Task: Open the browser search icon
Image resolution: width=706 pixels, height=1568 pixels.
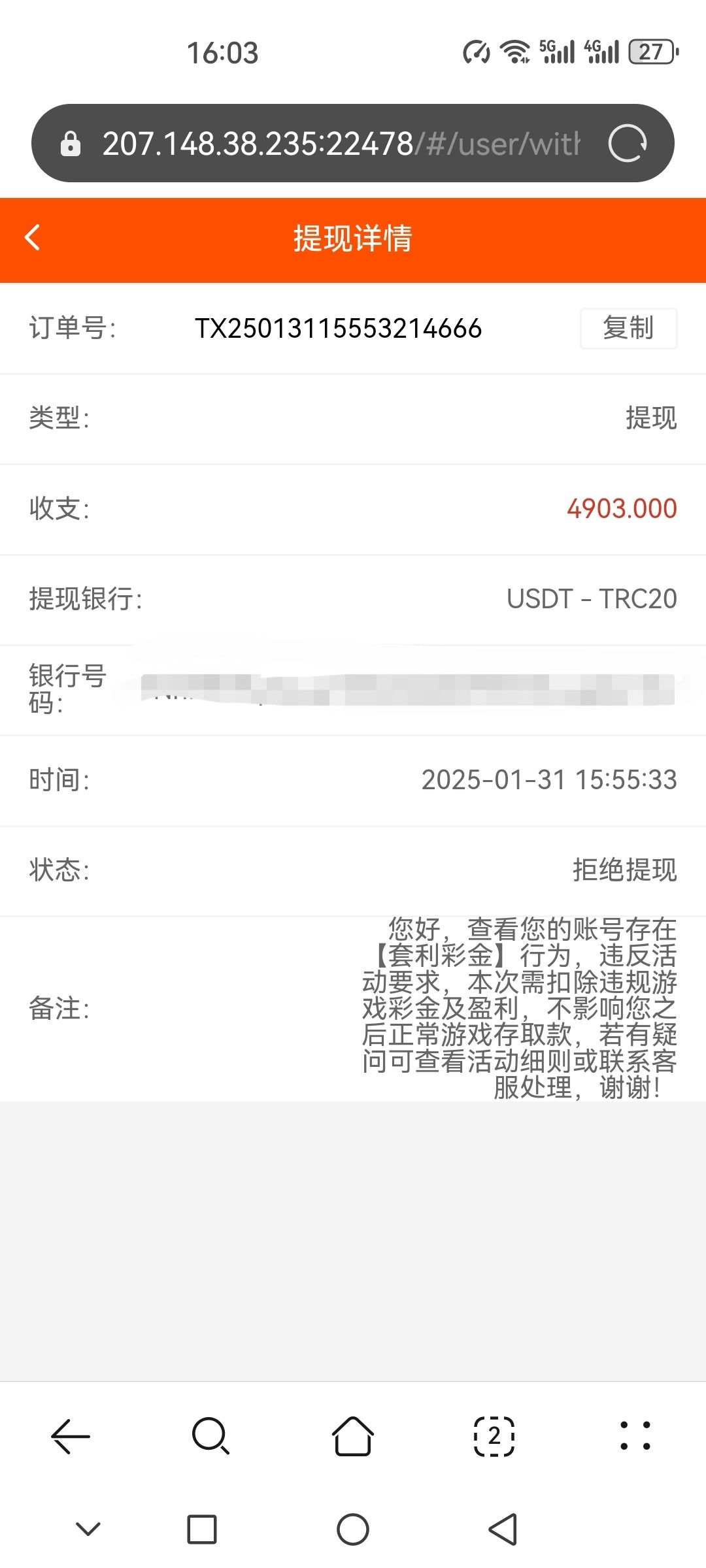Action: [x=210, y=1437]
